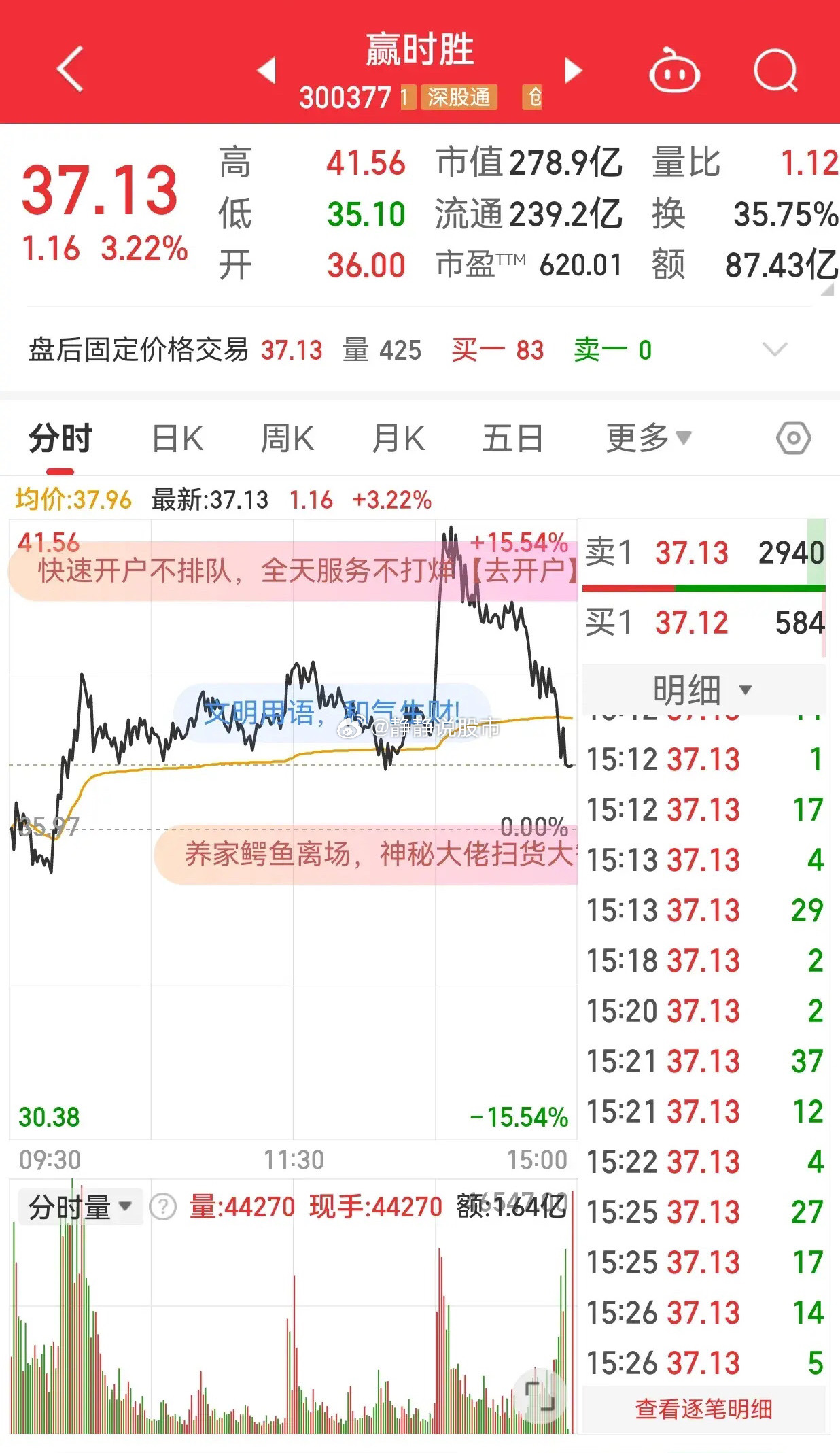This screenshot has height=1453, width=840.
Task: Select the 分时 tab
Action: (x=60, y=439)
